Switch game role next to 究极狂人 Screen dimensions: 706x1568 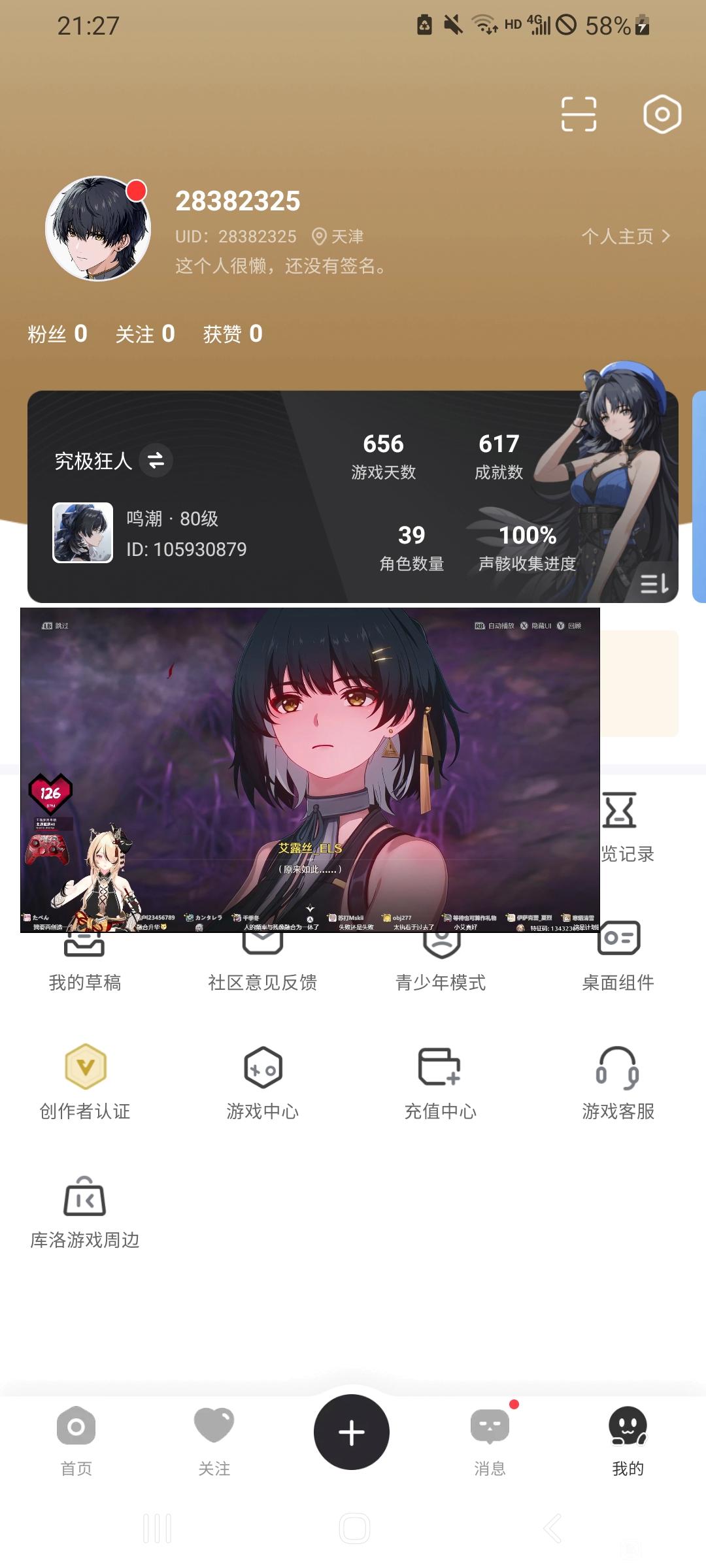point(156,461)
